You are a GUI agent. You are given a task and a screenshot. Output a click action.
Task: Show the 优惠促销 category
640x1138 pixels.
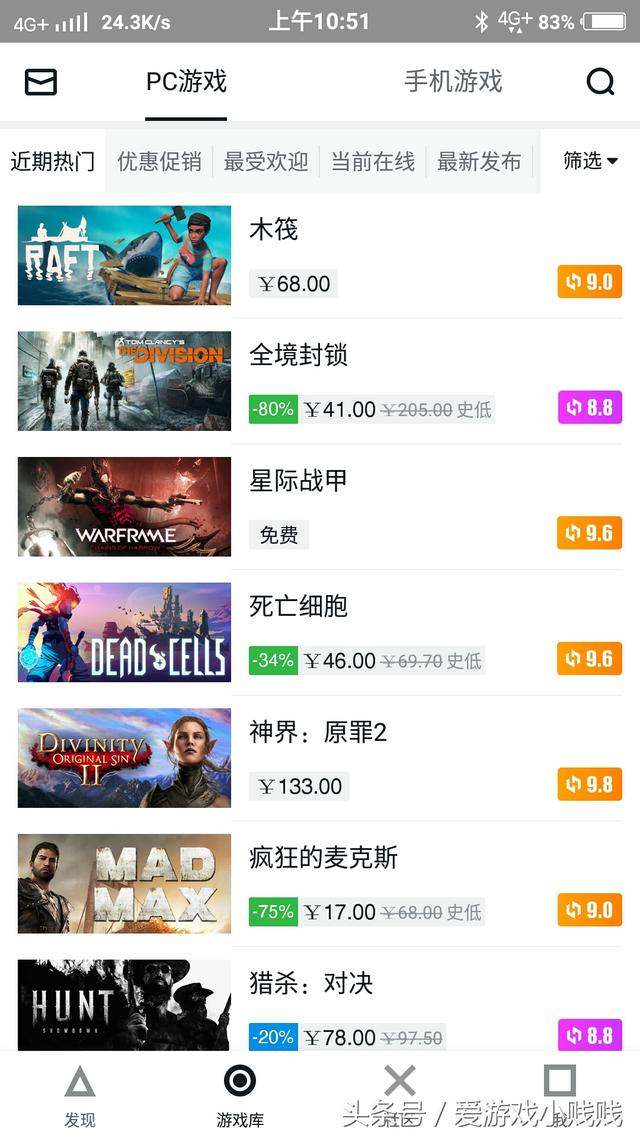point(159,161)
